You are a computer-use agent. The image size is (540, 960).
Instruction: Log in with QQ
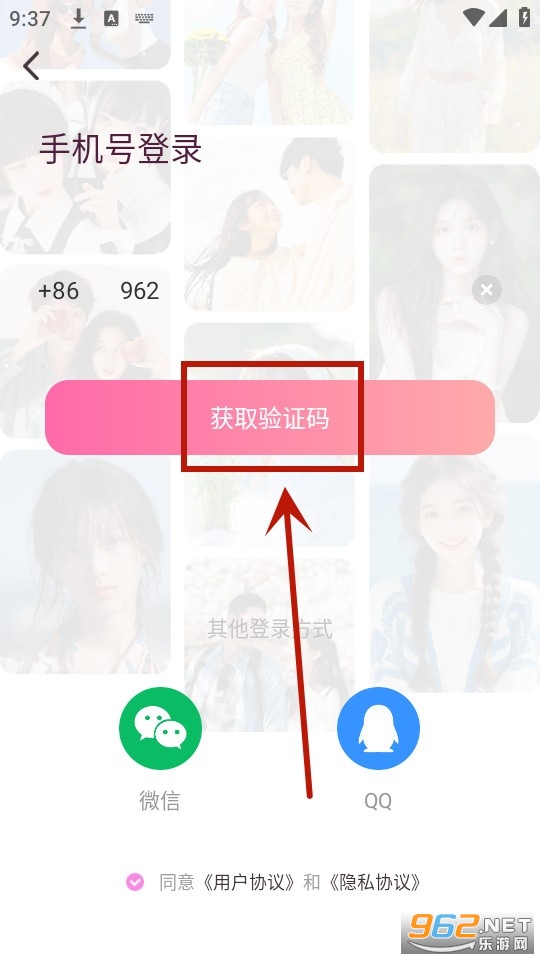378,728
